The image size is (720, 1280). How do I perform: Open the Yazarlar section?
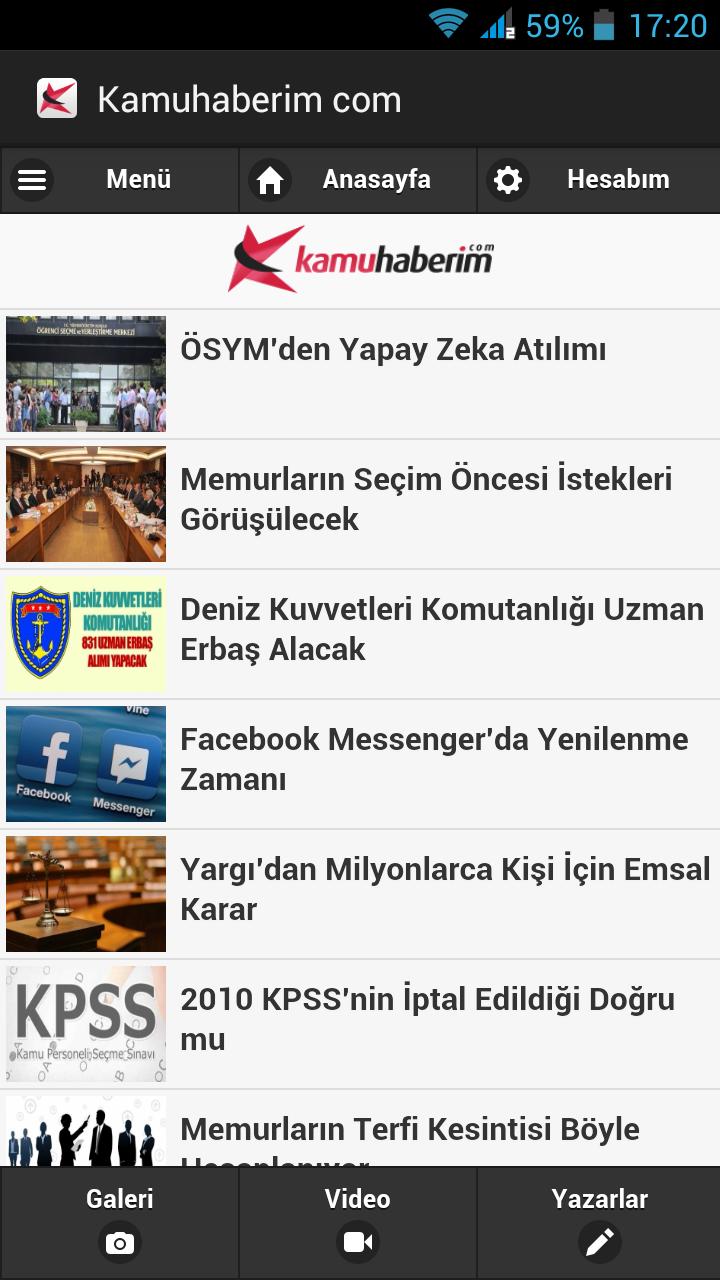point(599,1222)
